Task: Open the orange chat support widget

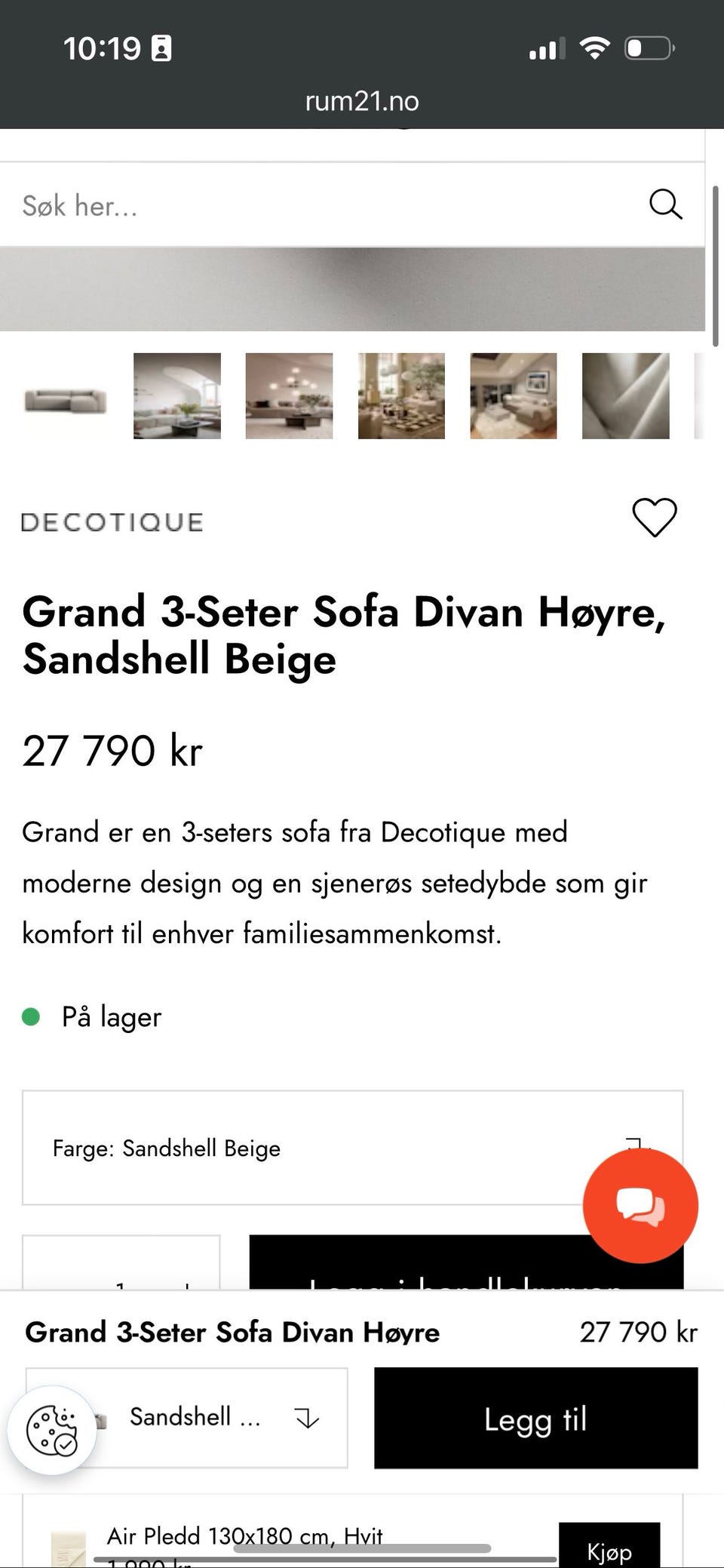Action: click(x=640, y=1205)
